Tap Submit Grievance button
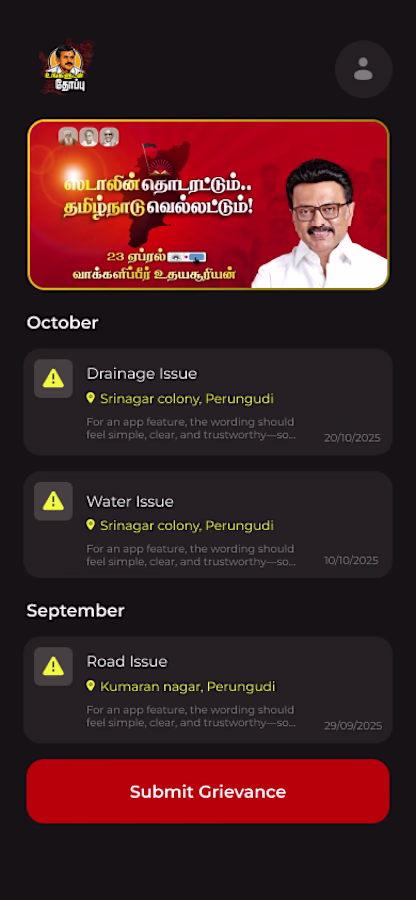Viewport: 416px width, 900px height. pos(208,792)
